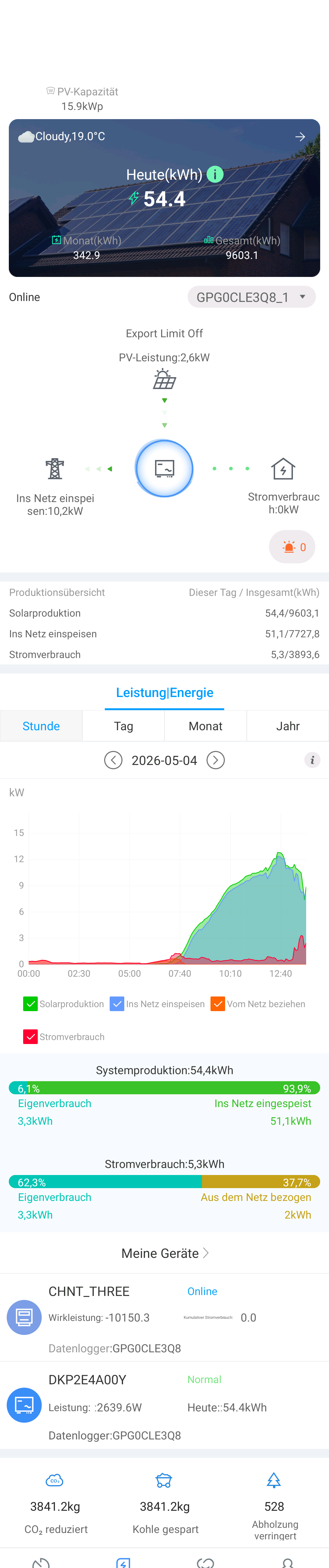The height and width of the screenshot is (1568, 329).
Task: Uncheck the Ins Netz einspeisen series
Action: (x=117, y=1004)
